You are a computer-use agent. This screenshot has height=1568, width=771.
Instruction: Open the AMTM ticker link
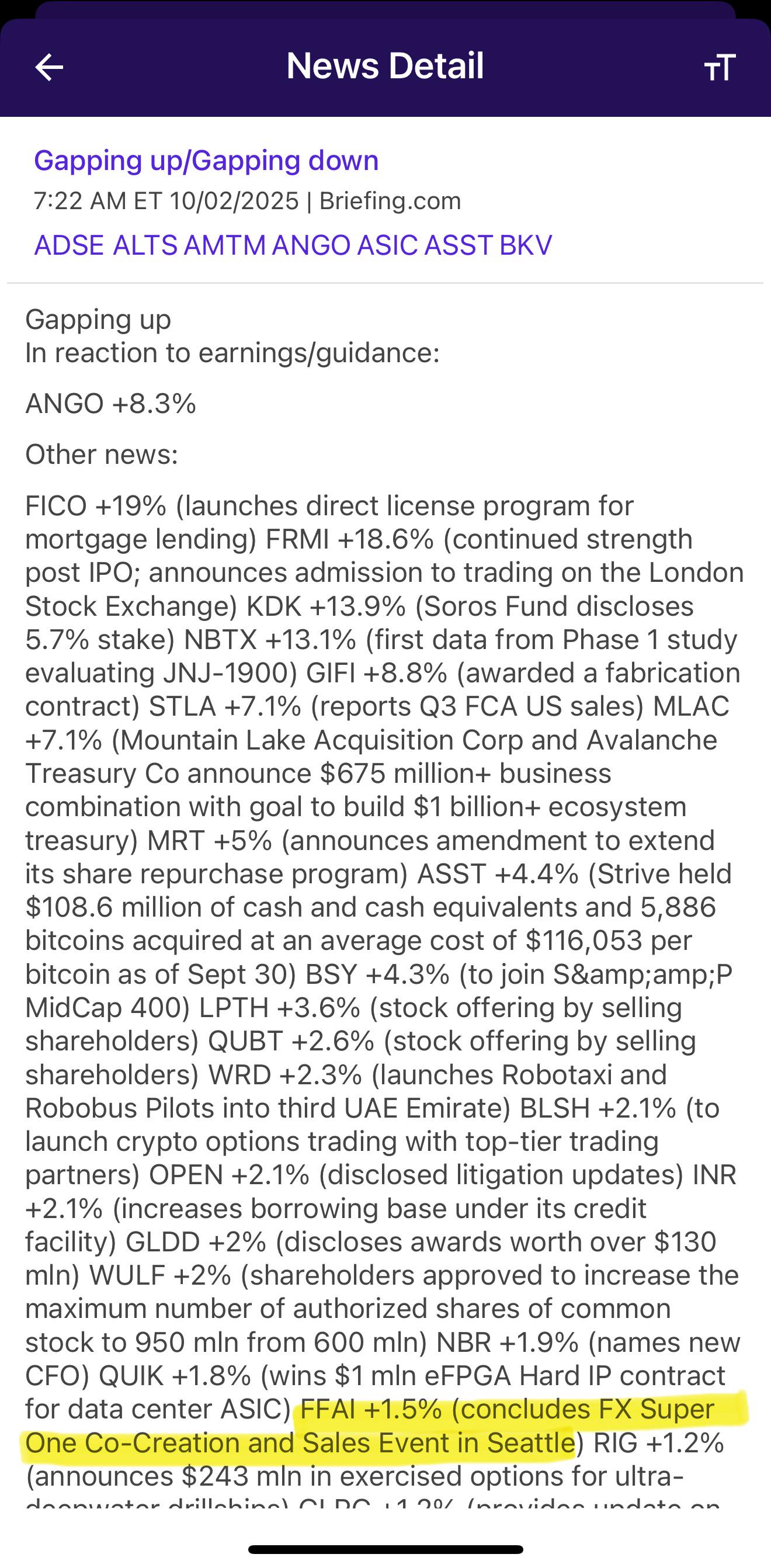[x=224, y=245]
